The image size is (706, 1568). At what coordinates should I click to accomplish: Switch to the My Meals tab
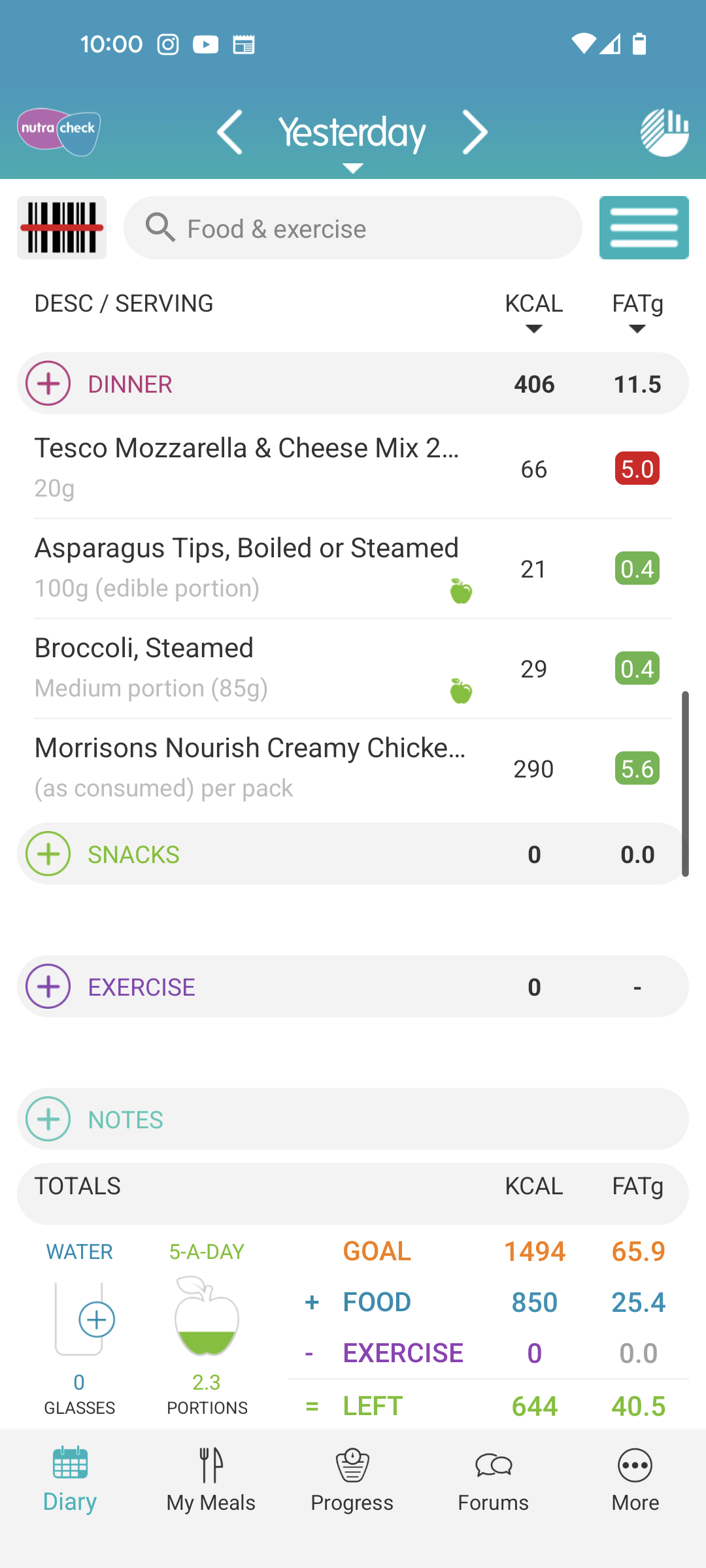pos(211,1480)
